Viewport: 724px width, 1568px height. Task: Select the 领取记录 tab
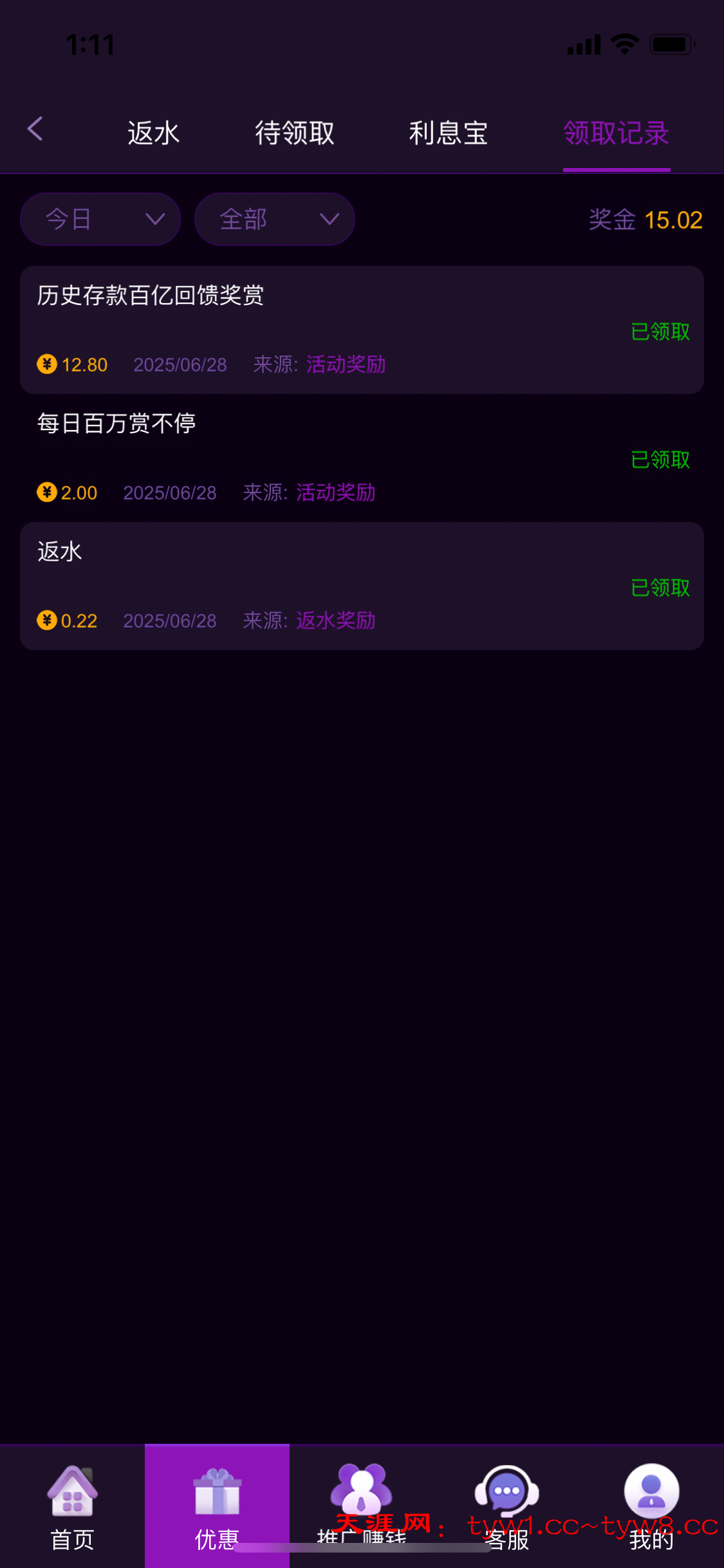point(616,132)
